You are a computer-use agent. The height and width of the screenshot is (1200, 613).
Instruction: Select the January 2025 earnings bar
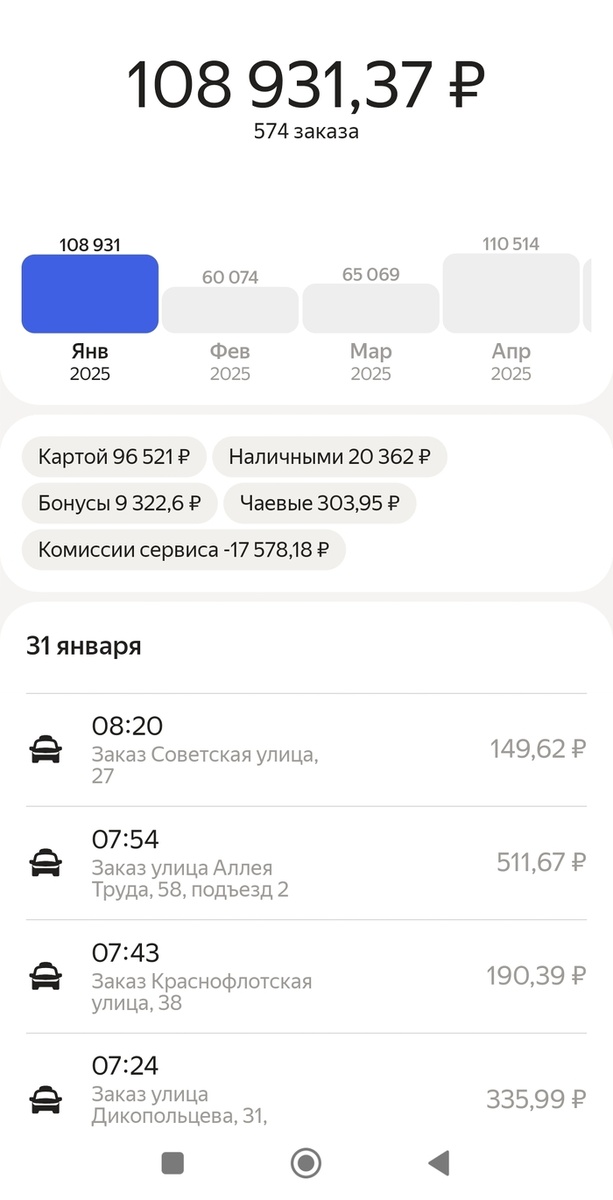click(90, 294)
